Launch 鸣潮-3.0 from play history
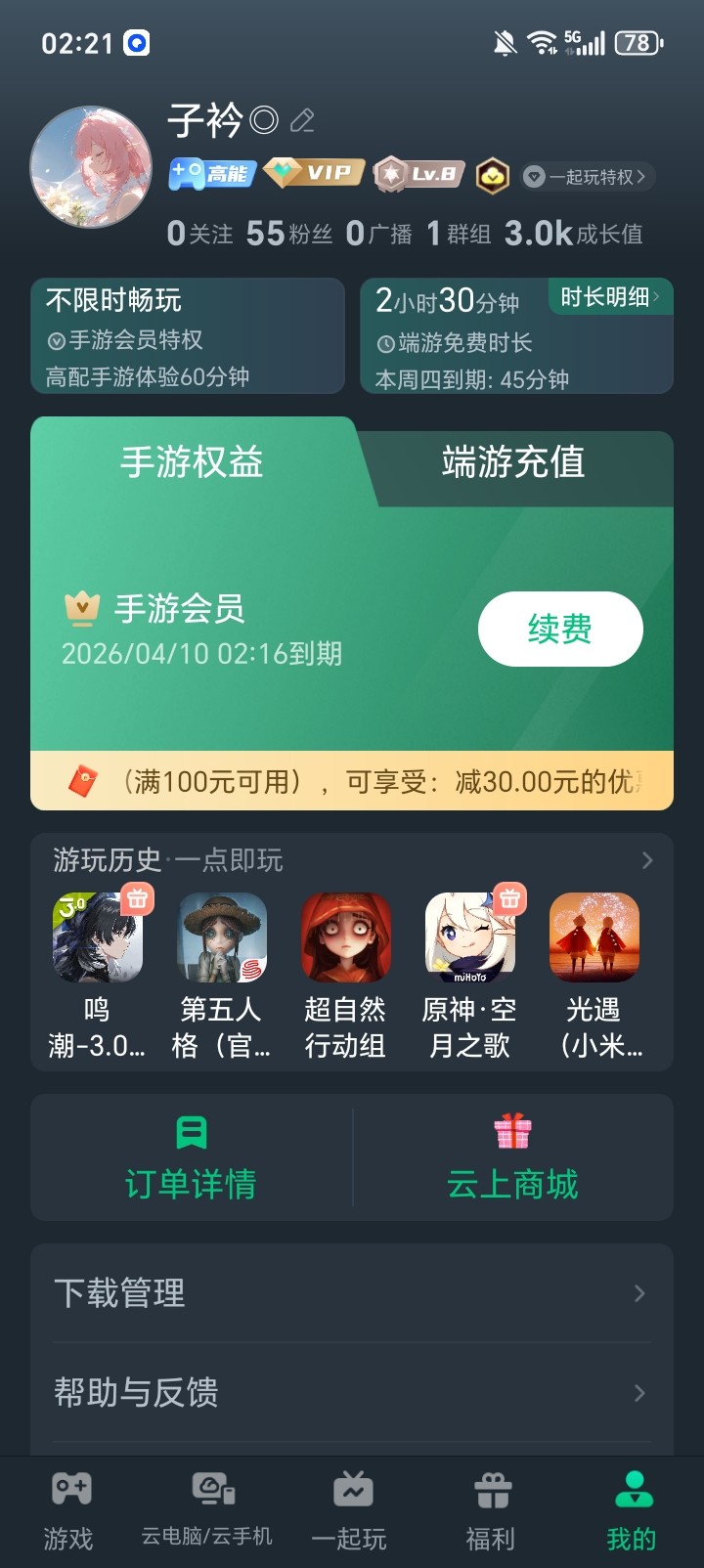704x1568 pixels. [97, 938]
